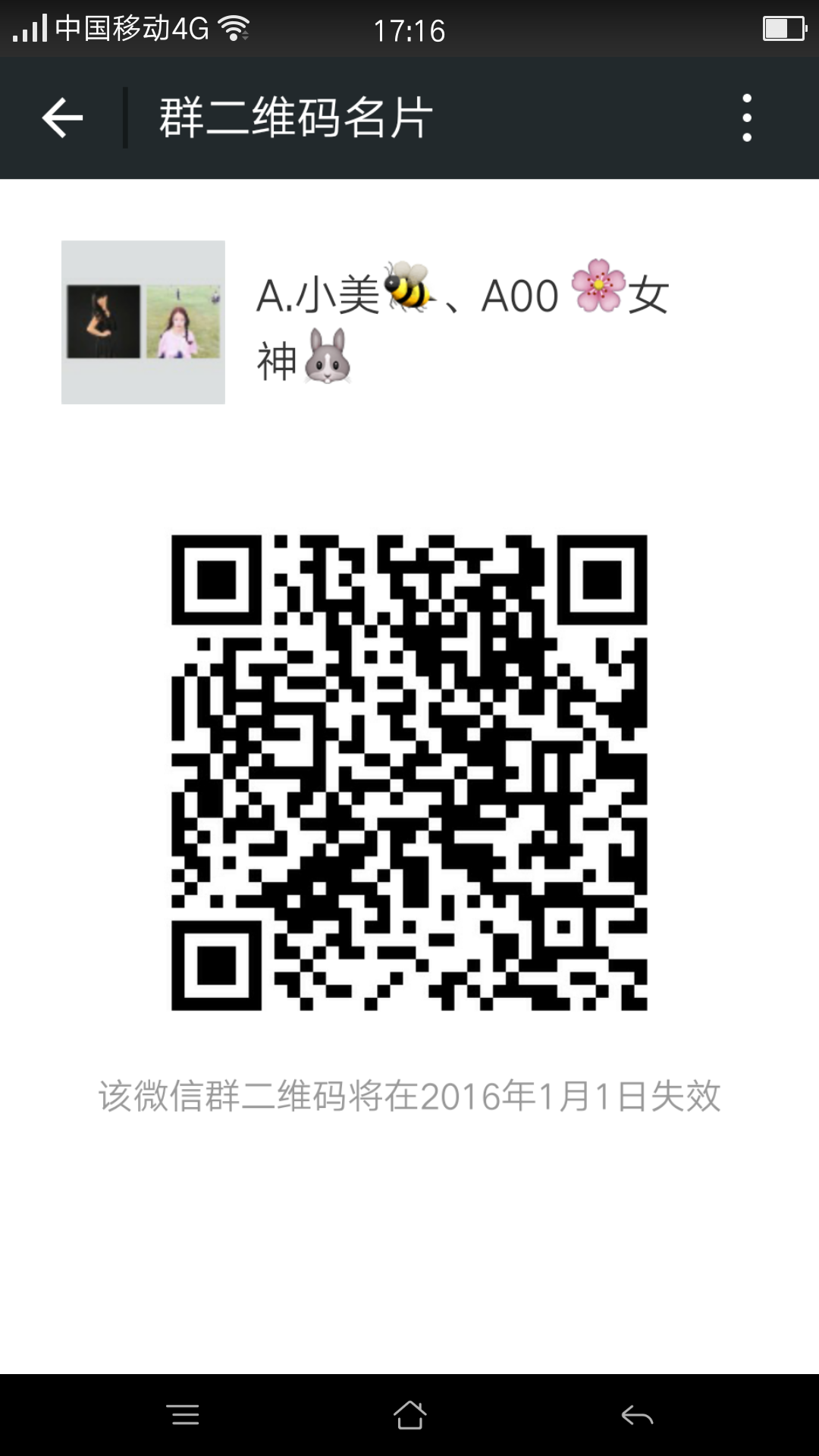Open the three-dot overflow menu
The image size is (819, 1456).
[747, 118]
